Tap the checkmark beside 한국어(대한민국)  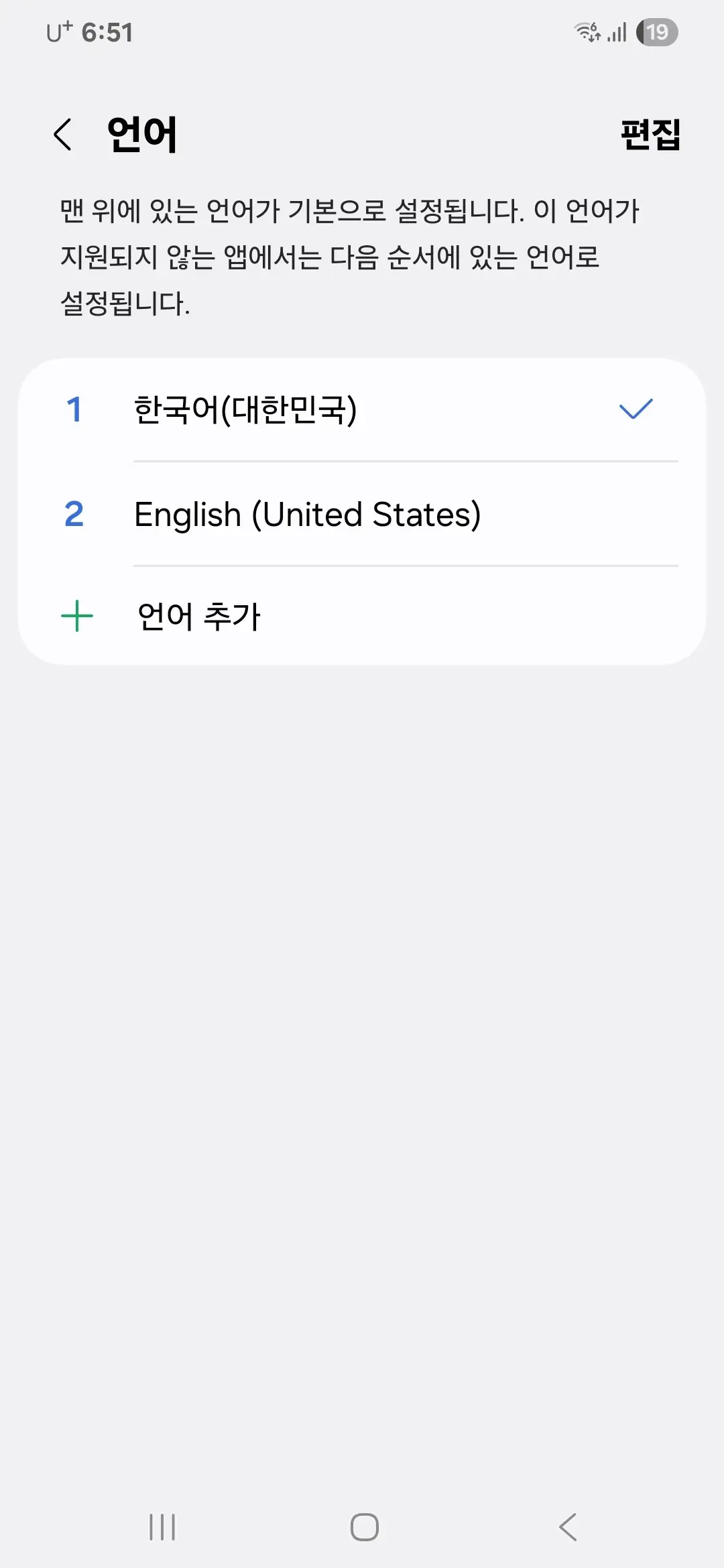[636, 411]
